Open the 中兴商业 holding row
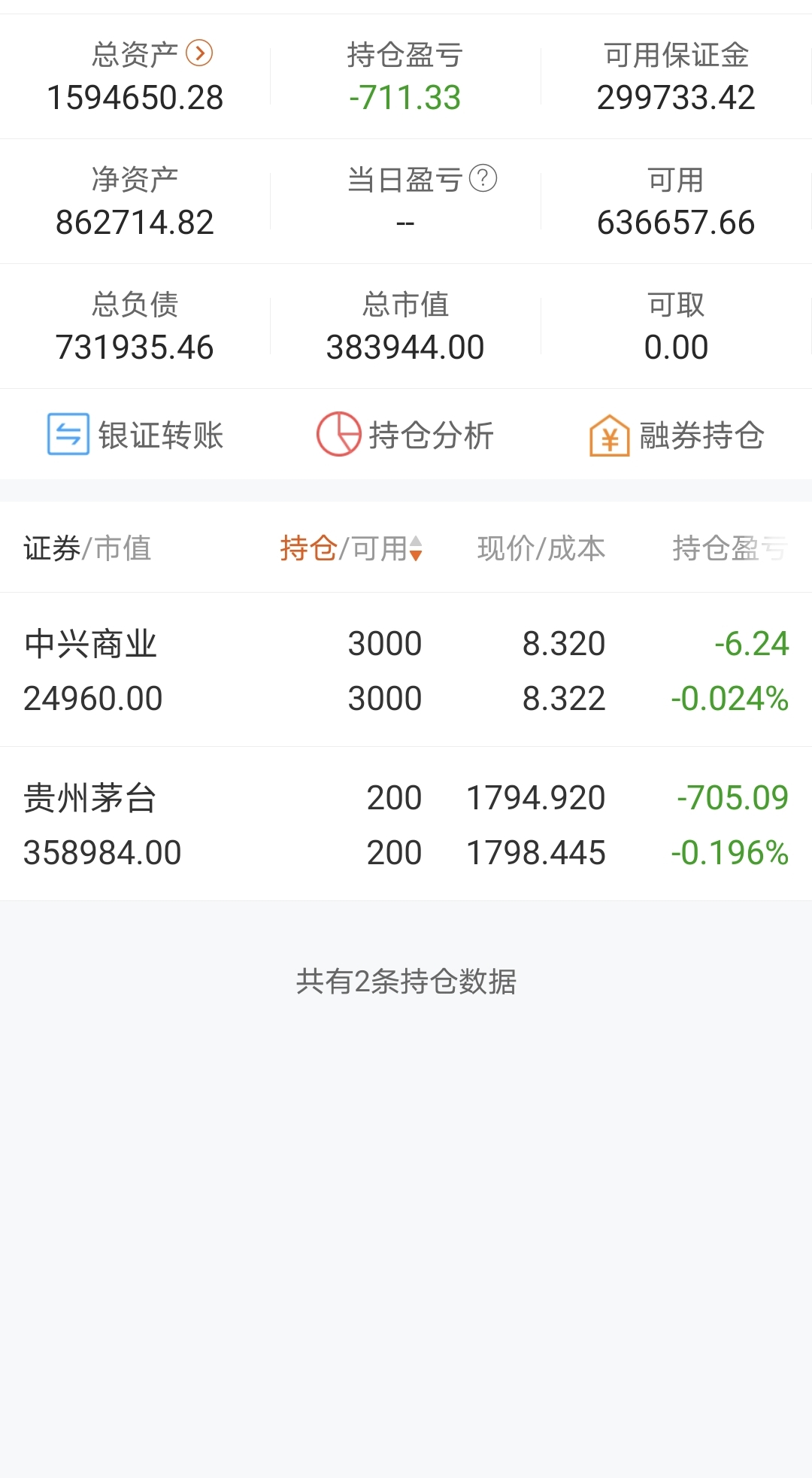Screen dimensions: 812x1478 (x=406, y=670)
